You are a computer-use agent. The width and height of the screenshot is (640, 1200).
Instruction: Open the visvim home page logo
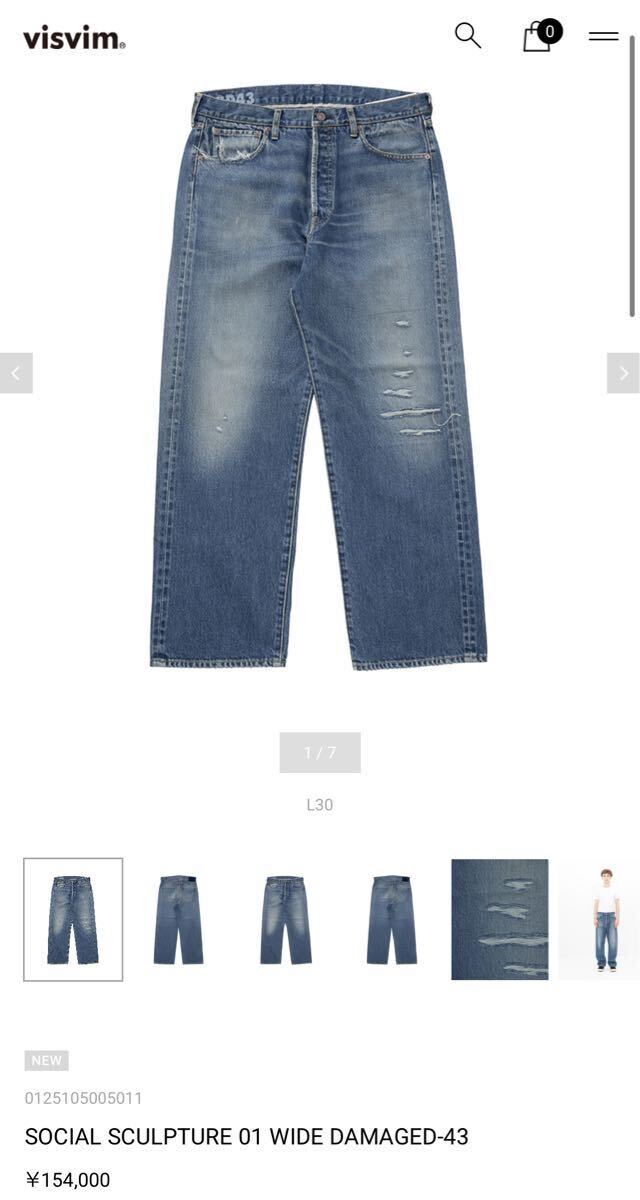74,38
